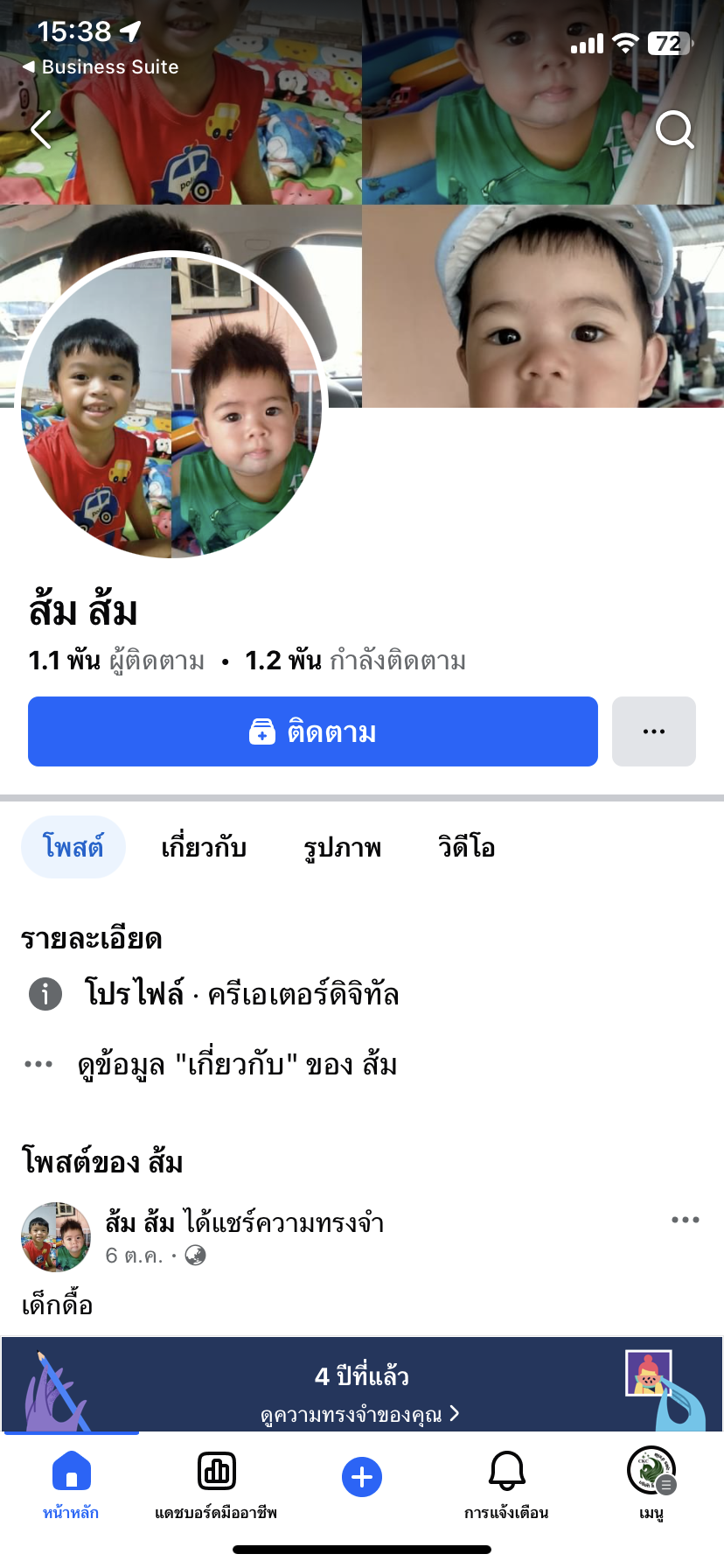The width and height of the screenshot is (724, 1568).
Task: Go back using the top-left arrow
Action: point(40,130)
